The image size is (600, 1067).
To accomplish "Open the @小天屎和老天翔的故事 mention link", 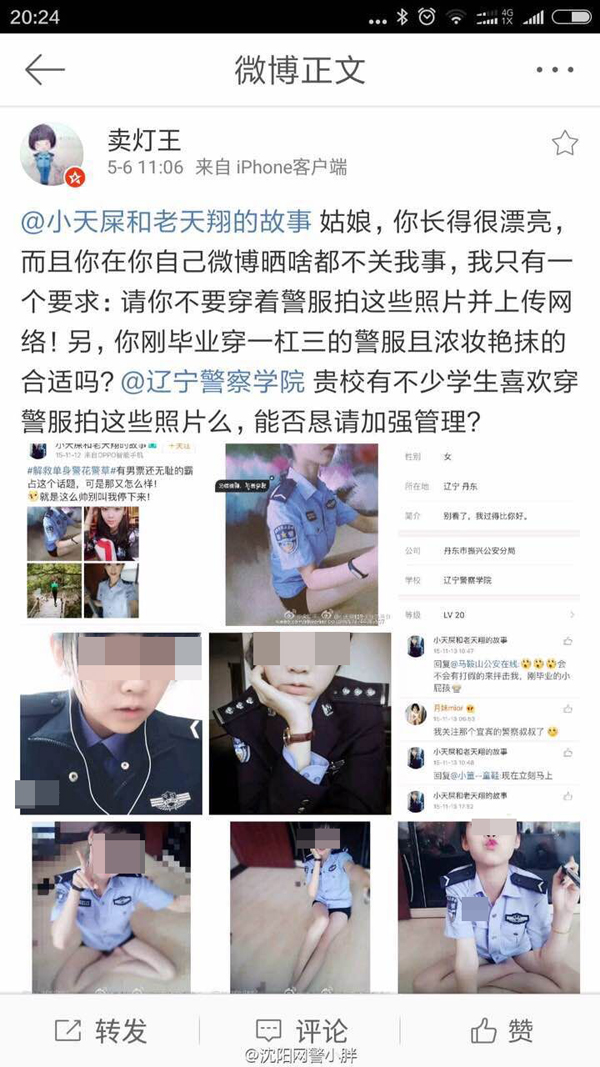I will coord(167,219).
